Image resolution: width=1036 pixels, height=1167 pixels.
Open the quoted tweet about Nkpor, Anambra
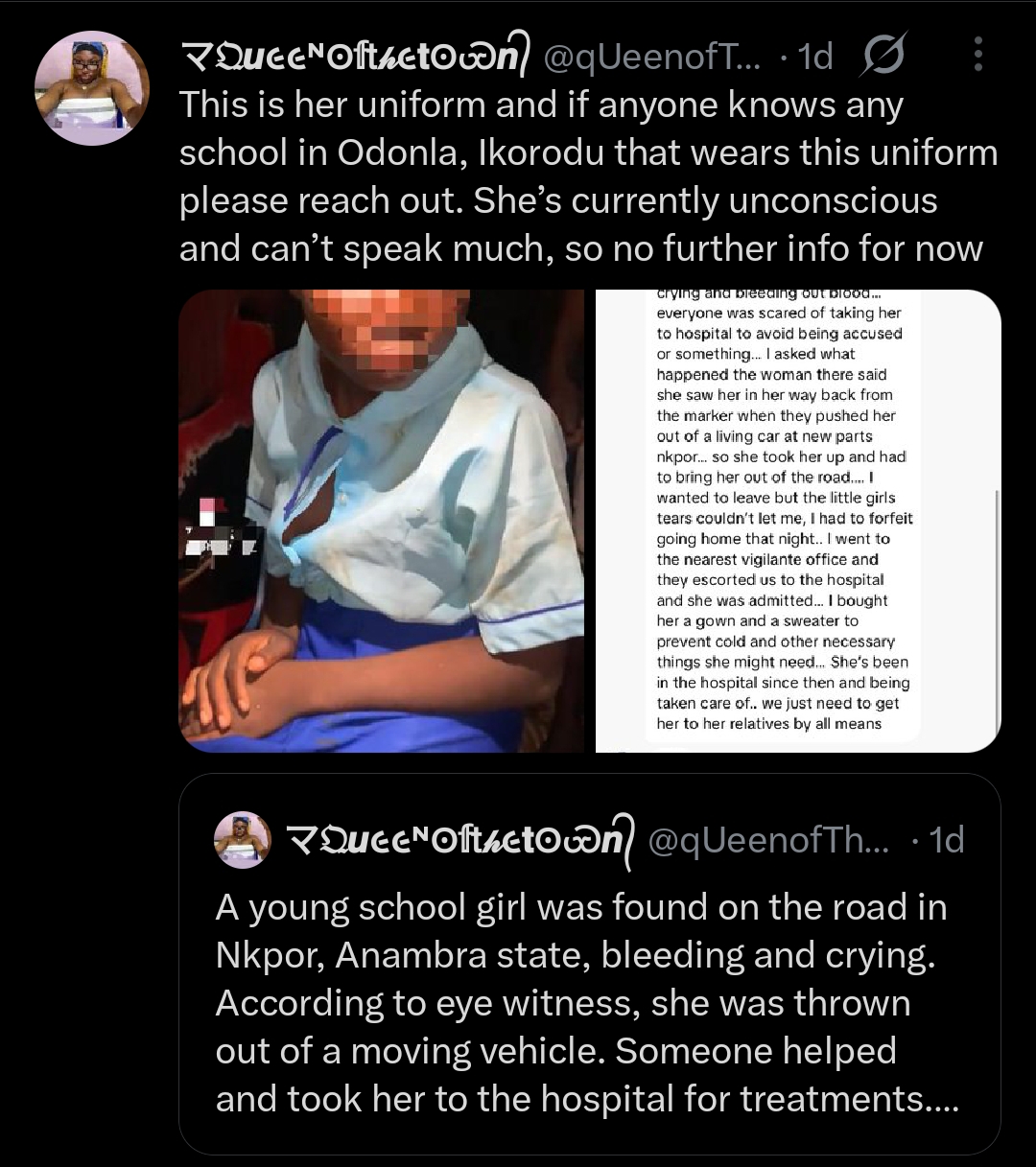589,1002
